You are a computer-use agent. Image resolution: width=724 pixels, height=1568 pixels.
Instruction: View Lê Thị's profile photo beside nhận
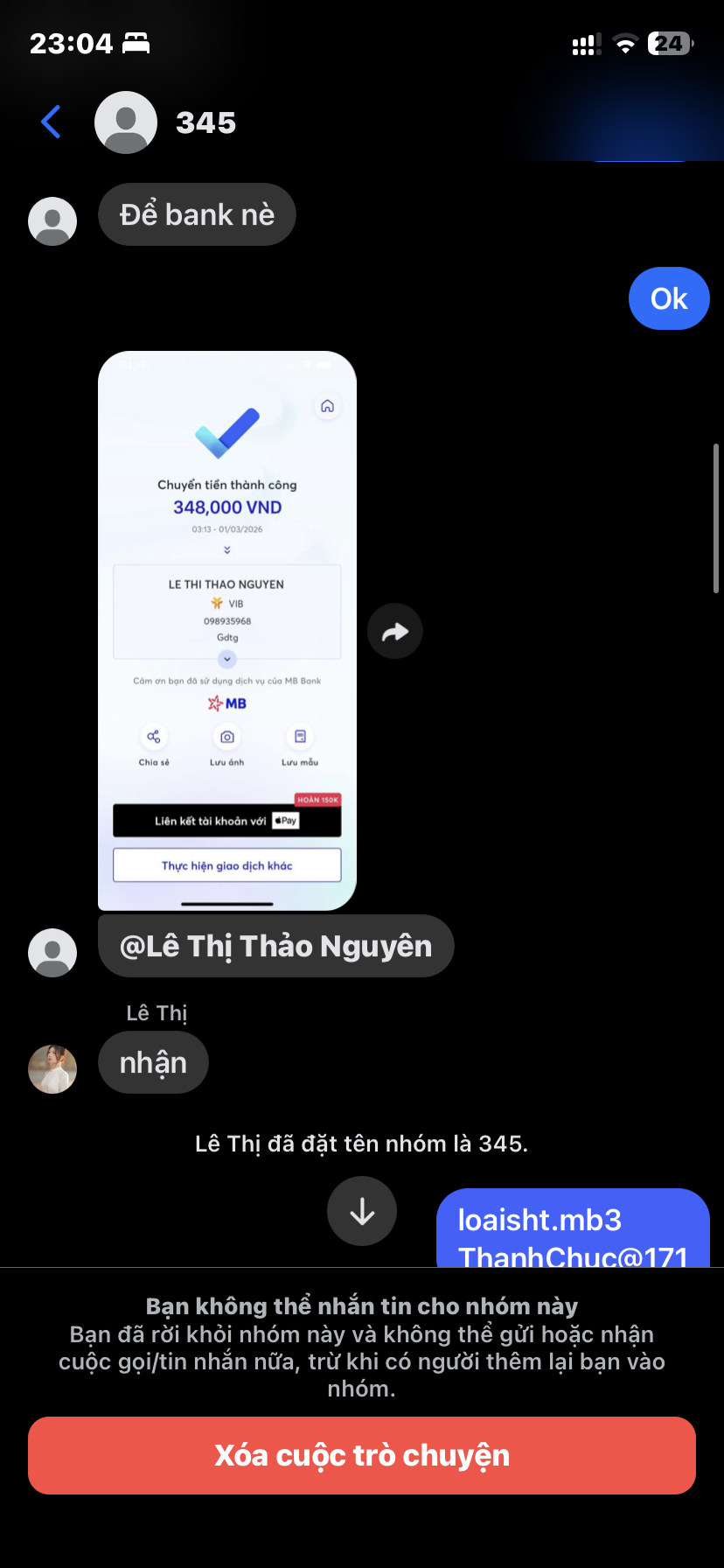(x=52, y=1068)
